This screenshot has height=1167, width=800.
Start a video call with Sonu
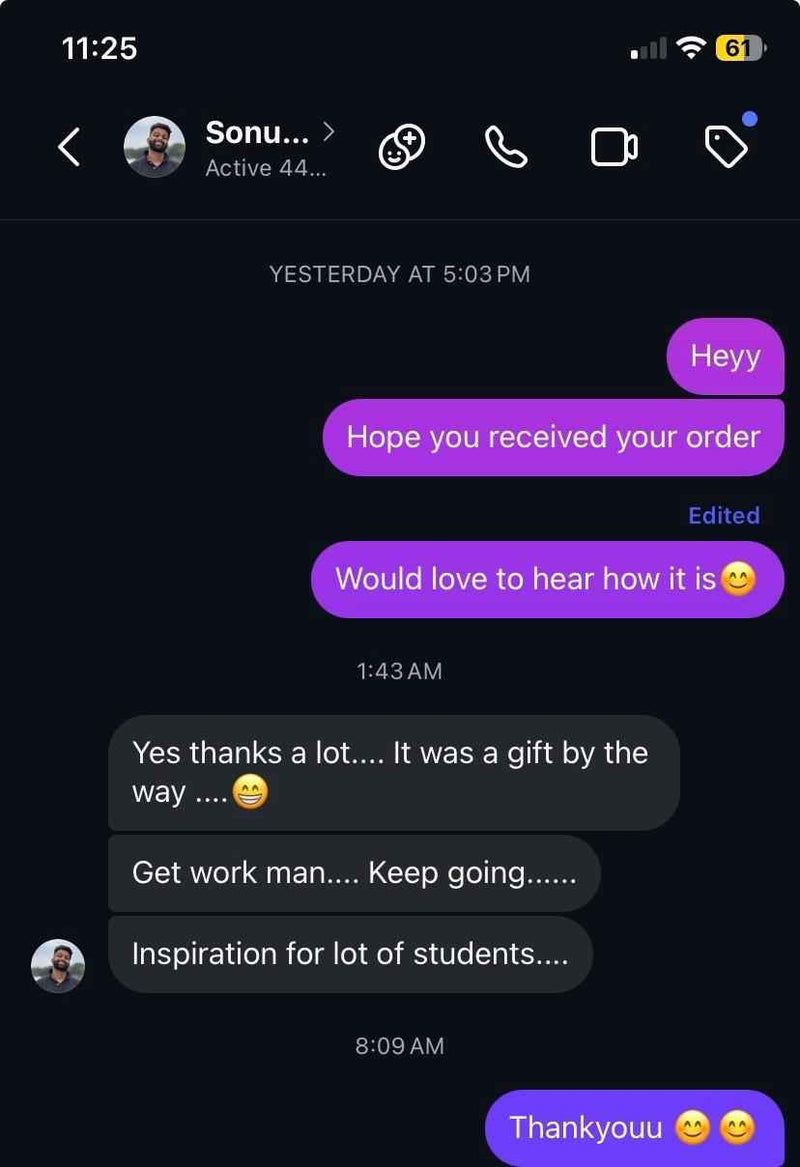614,148
